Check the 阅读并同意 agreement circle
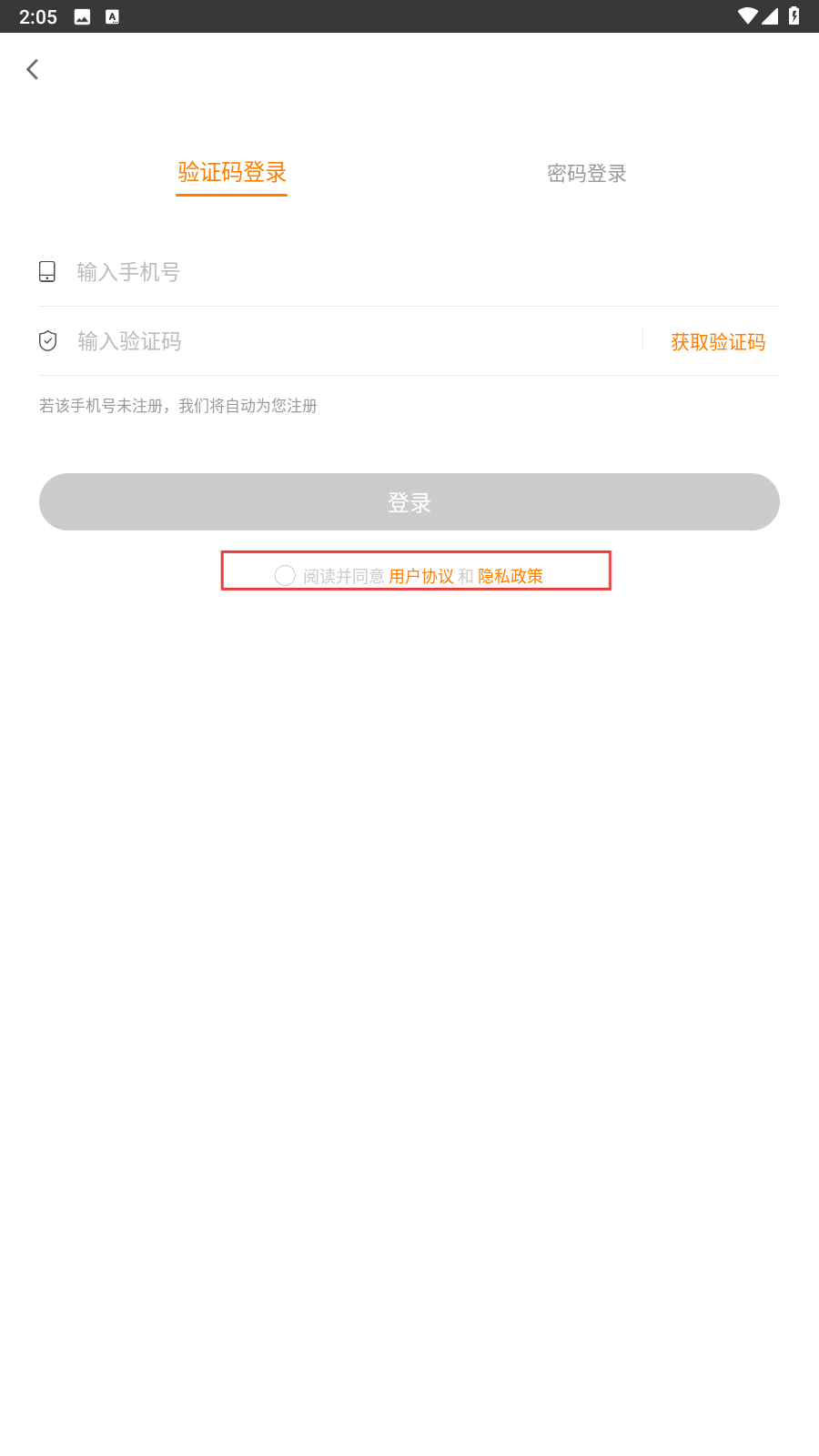 [x=285, y=575]
